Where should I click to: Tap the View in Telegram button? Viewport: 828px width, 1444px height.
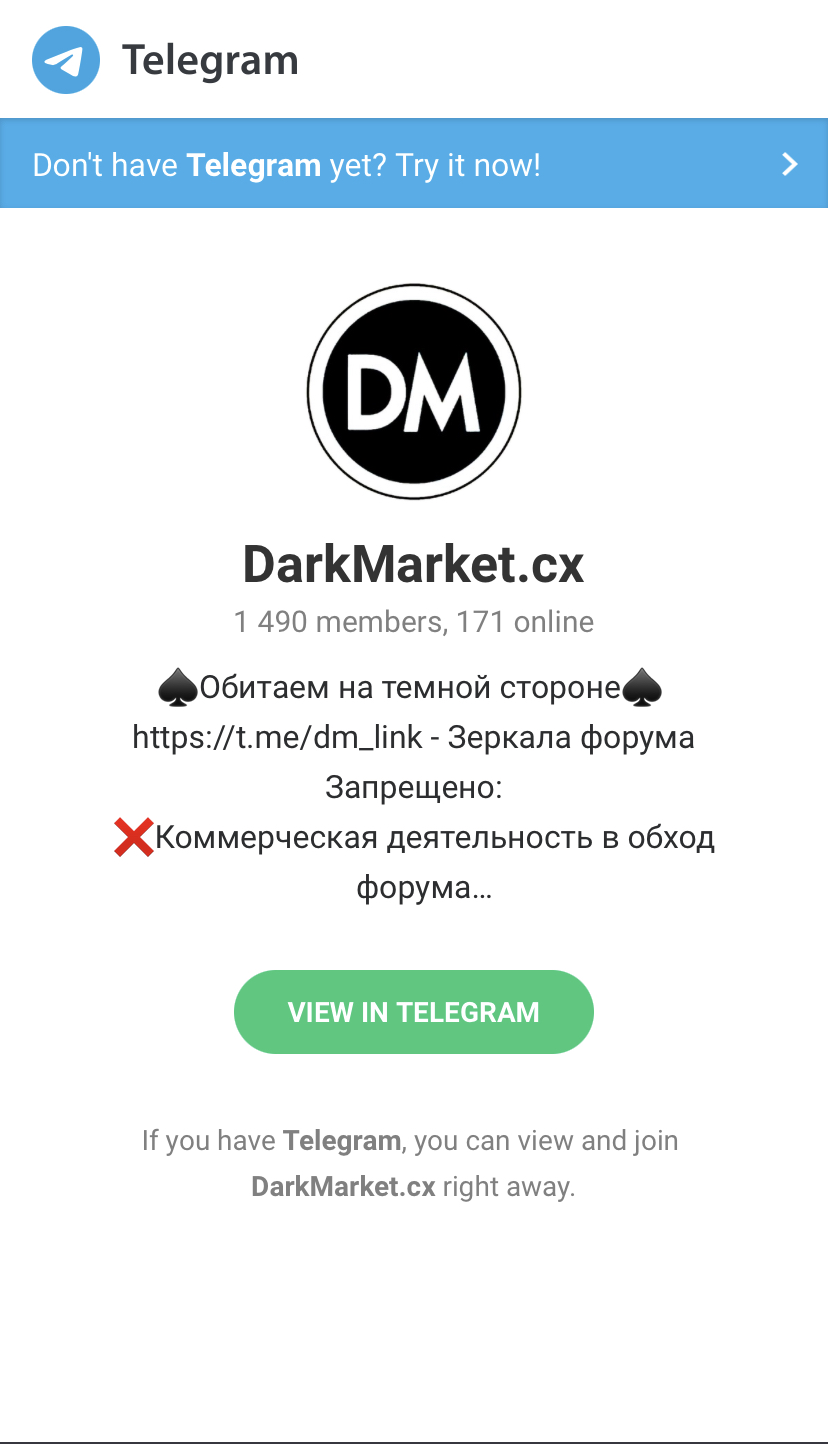[413, 1012]
